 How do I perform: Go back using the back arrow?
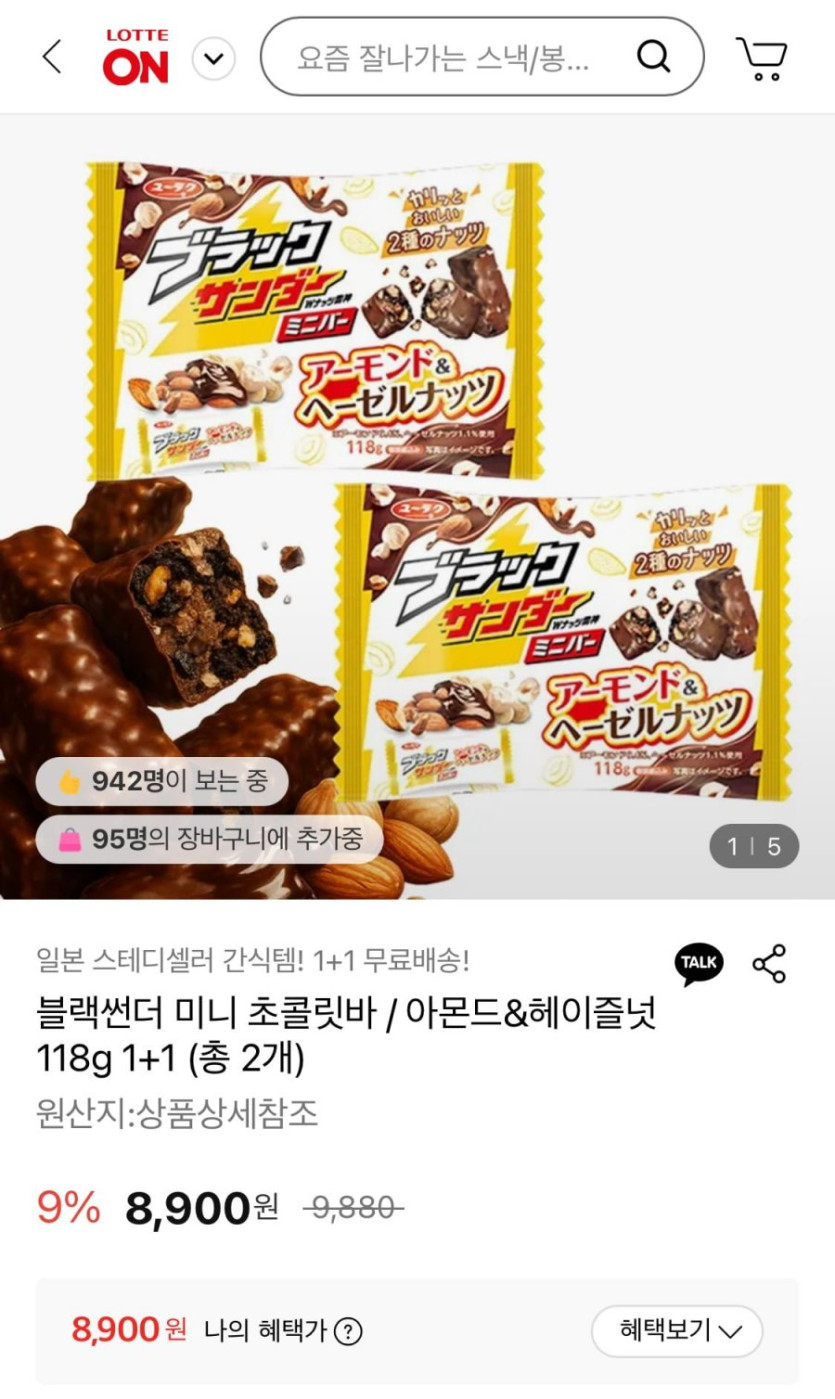52,58
